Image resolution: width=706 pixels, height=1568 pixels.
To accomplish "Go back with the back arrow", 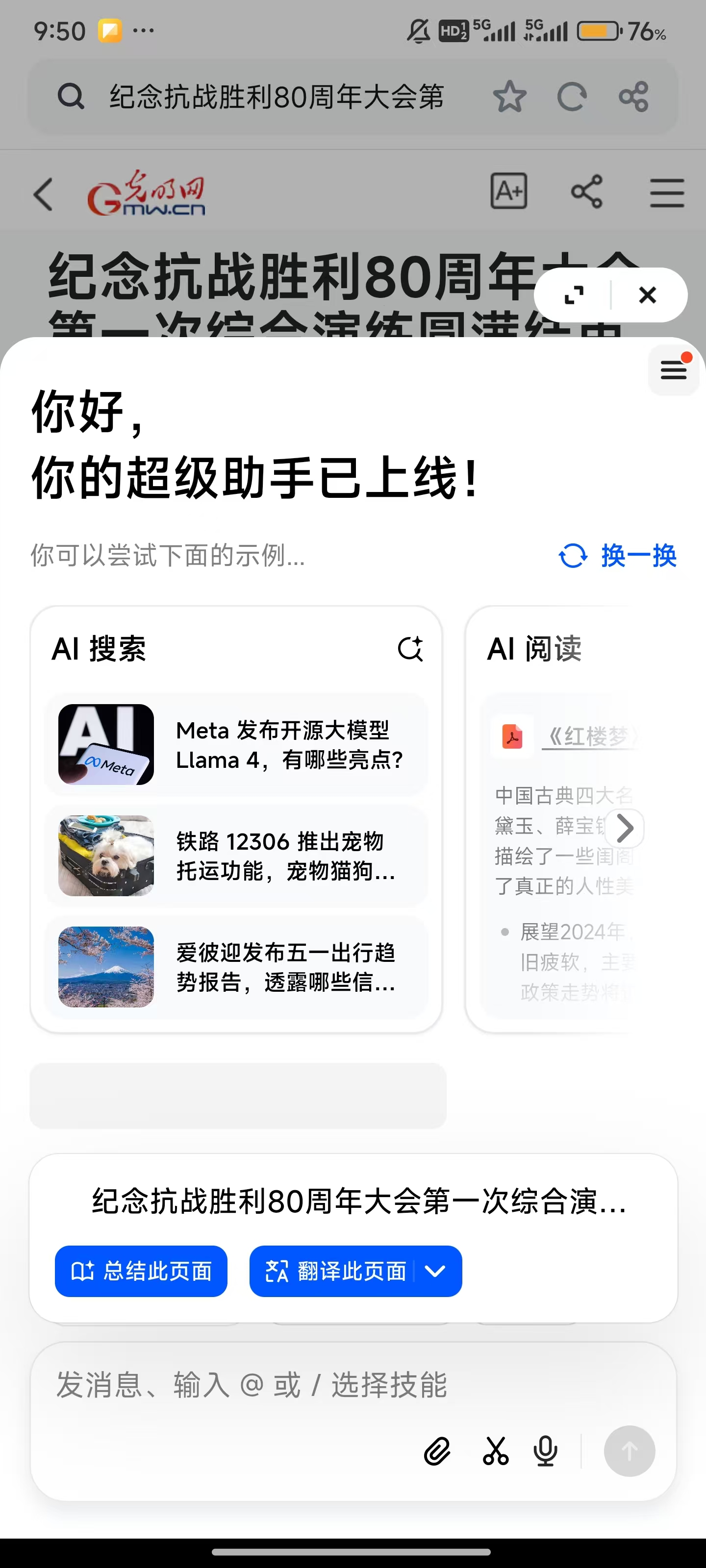I will pyautogui.click(x=42, y=194).
